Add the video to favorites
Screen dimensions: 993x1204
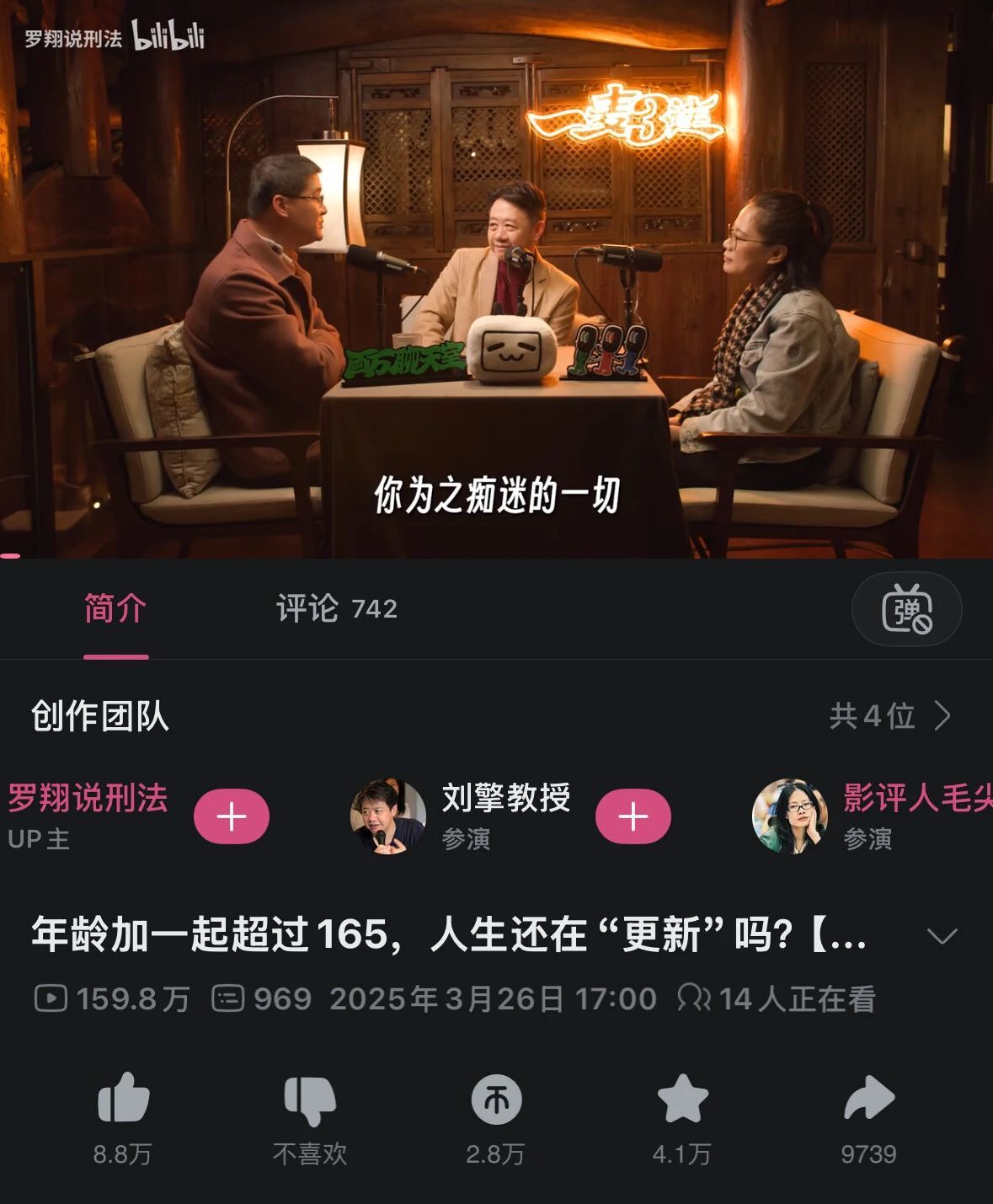(x=681, y=1099)
